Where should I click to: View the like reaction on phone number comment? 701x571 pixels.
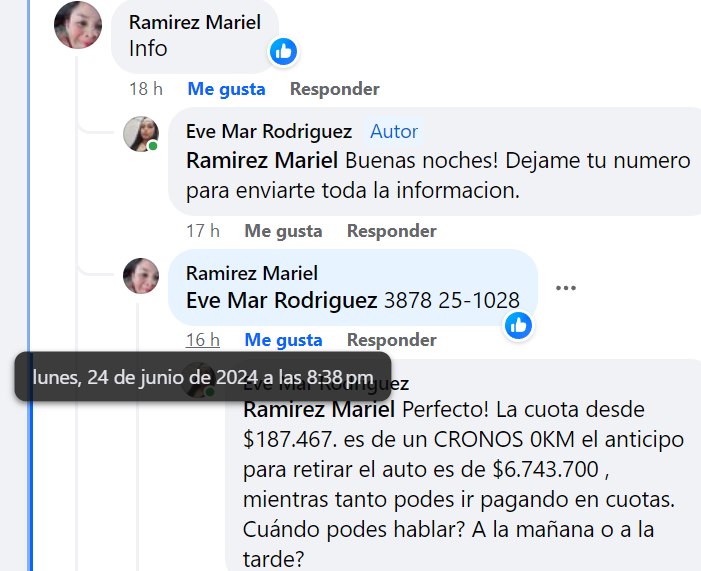(x=518, y=324)
